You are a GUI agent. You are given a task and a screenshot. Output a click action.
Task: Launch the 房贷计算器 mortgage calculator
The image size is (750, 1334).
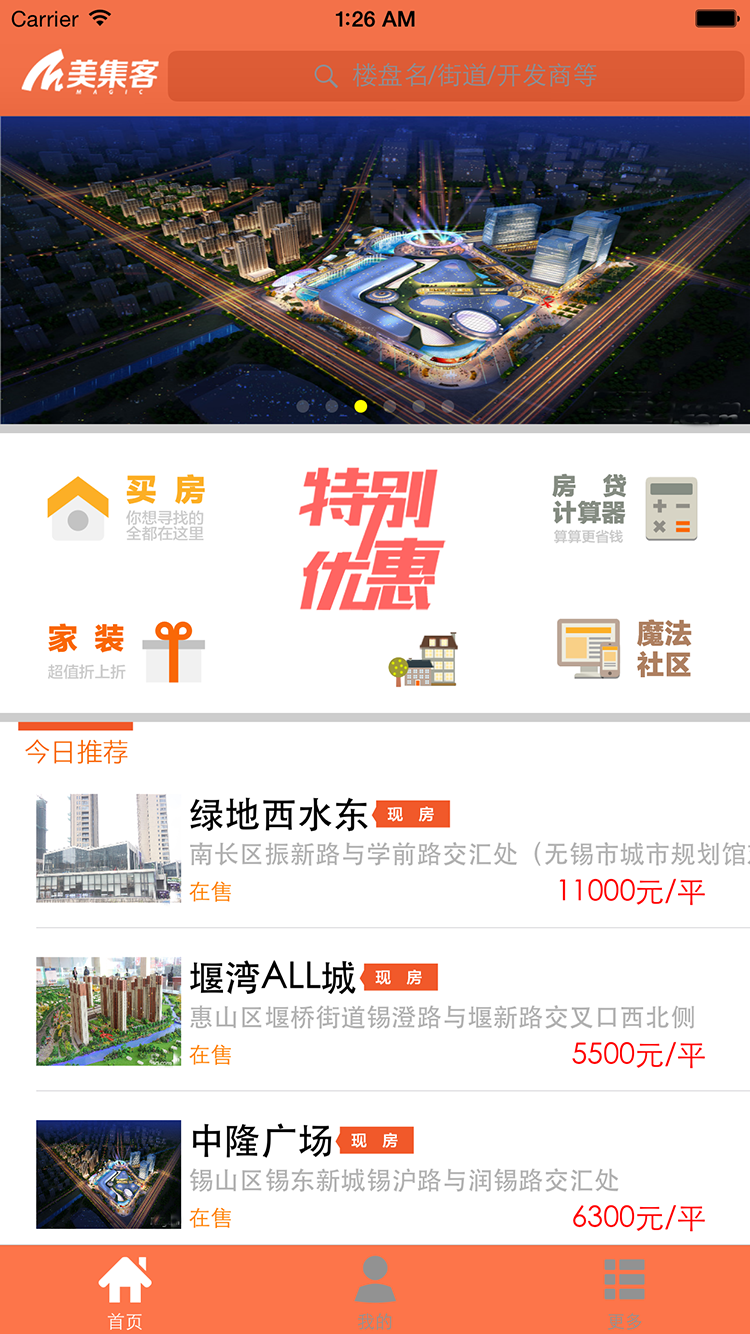coord(624,509)
